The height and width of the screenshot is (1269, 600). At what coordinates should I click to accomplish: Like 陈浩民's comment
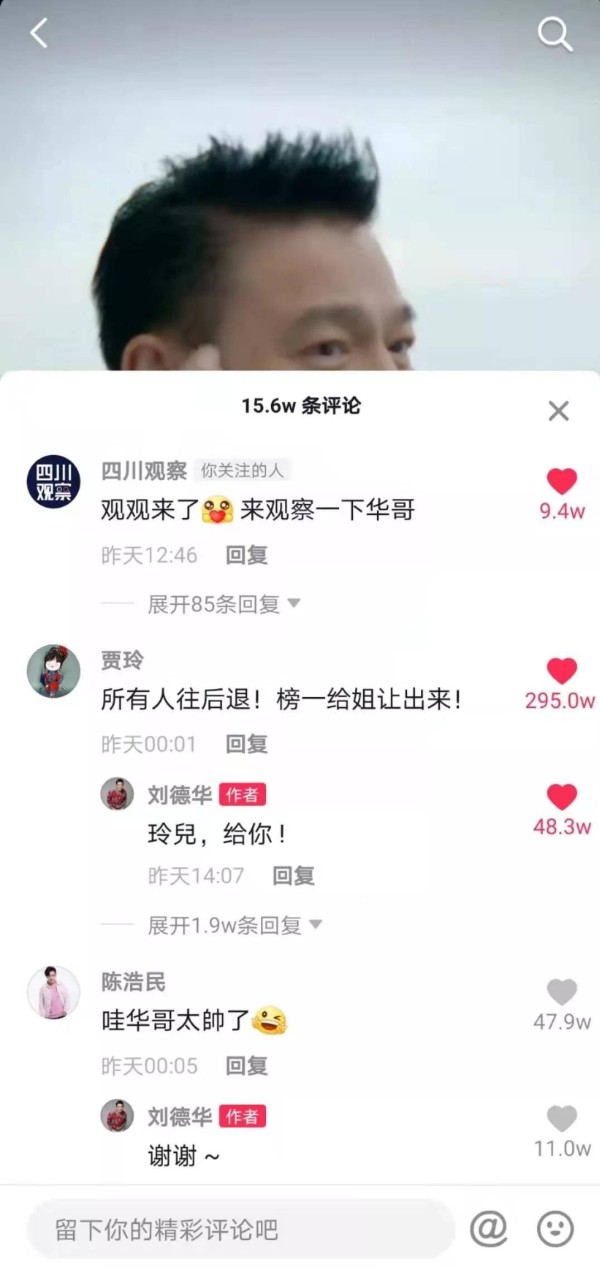(x=562, y=992)
